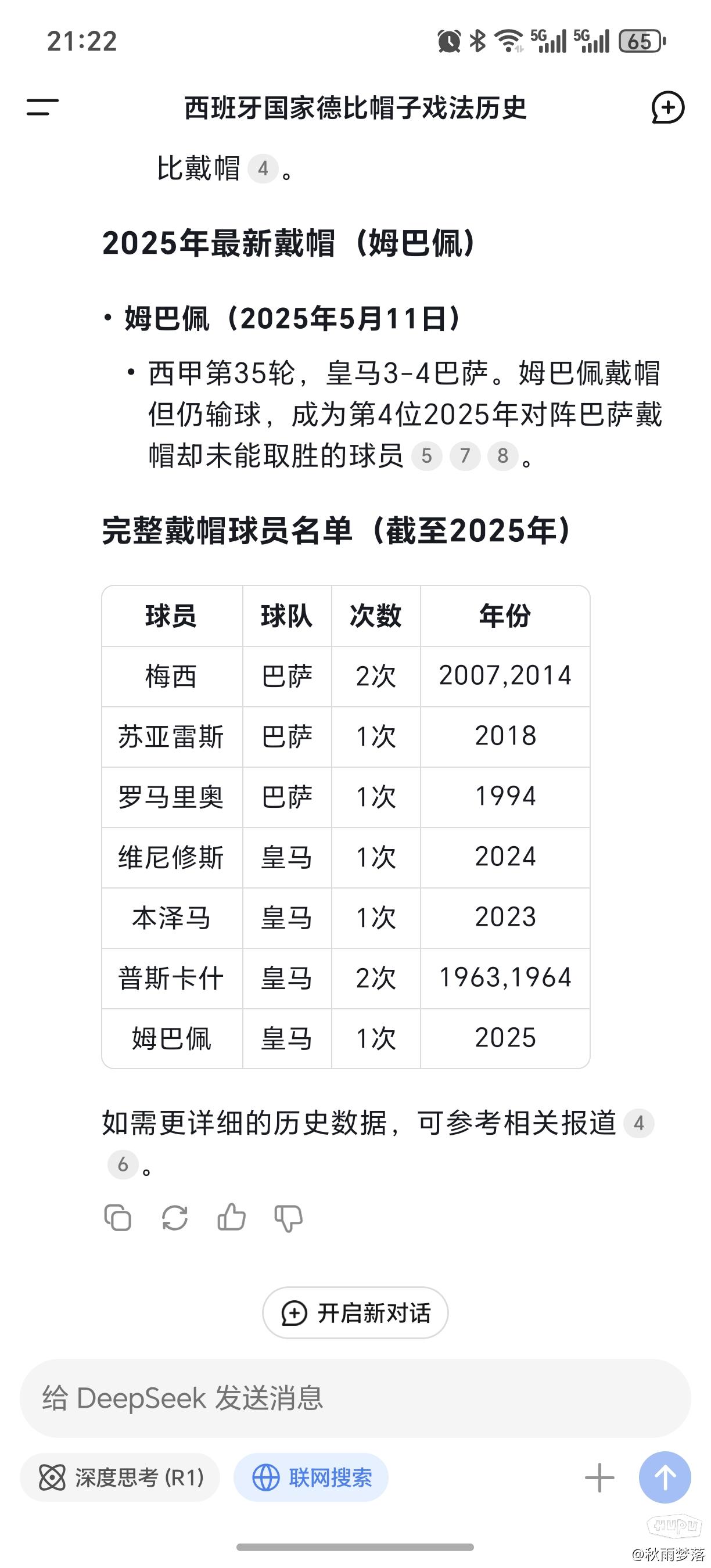Start a new chat from top-right icon

[668, 108]
